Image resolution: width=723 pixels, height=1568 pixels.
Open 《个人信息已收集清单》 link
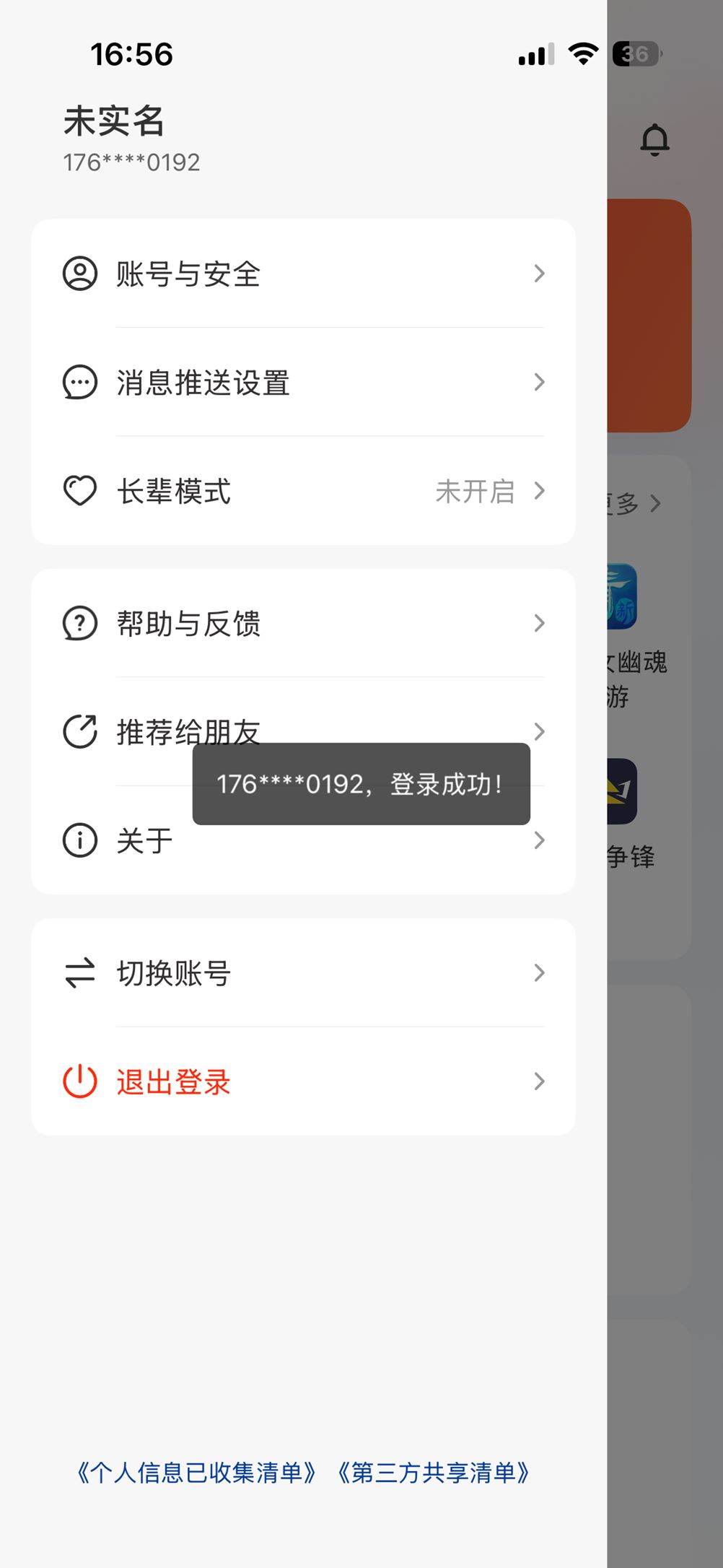196,1473
